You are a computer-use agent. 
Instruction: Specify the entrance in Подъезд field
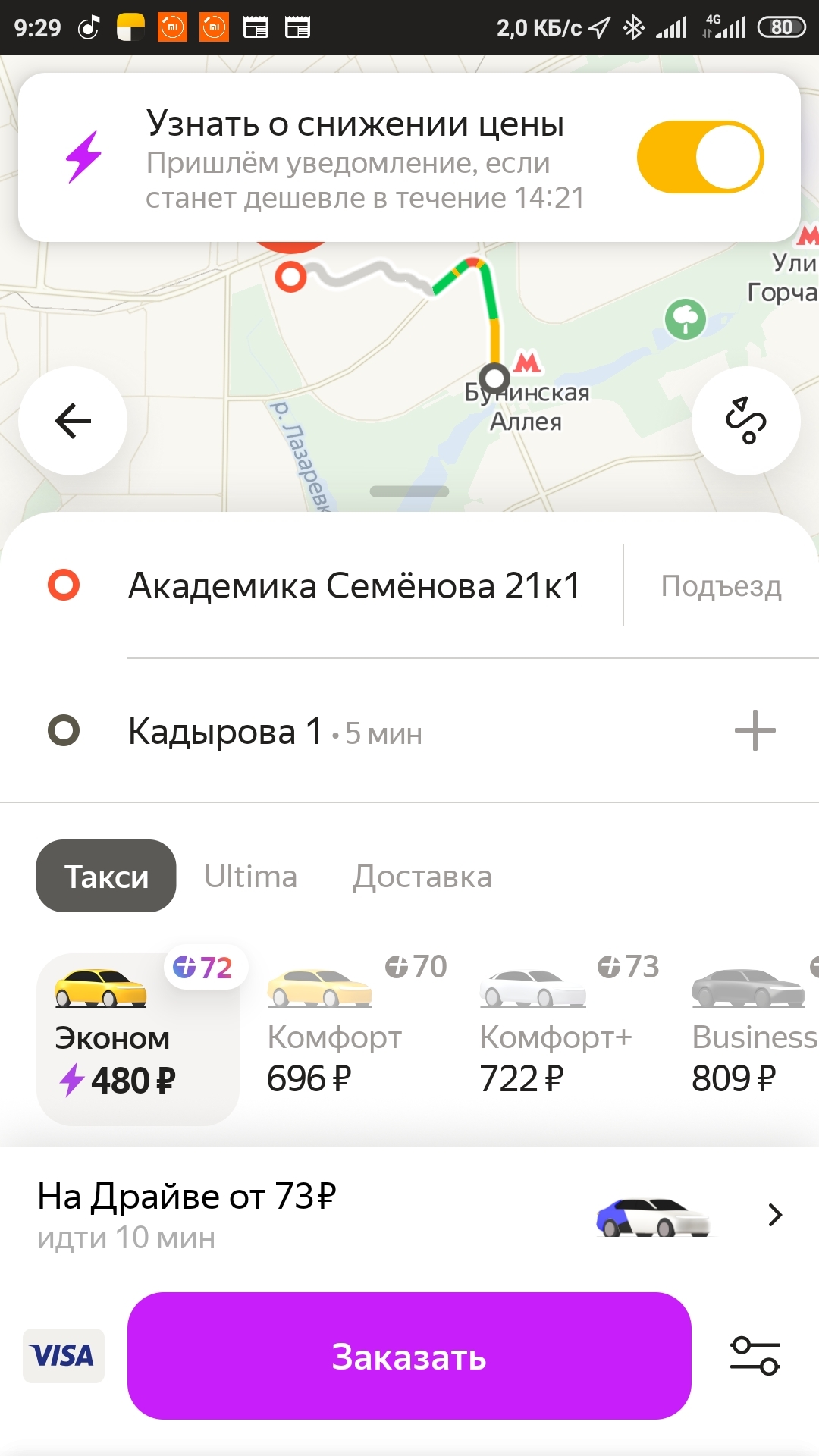coord(720,586)
